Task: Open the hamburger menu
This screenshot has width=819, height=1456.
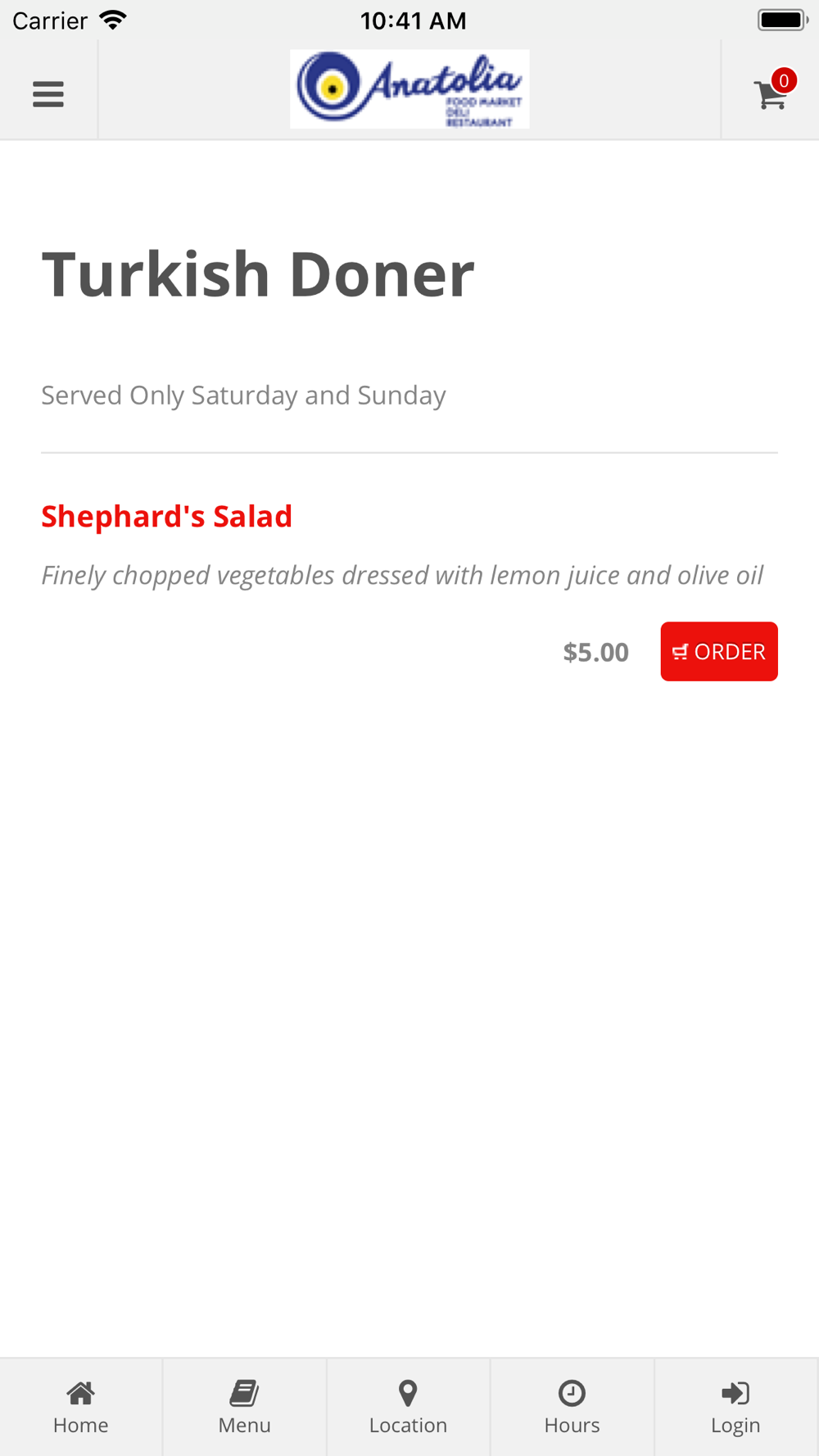Action: tap(48, 94)
